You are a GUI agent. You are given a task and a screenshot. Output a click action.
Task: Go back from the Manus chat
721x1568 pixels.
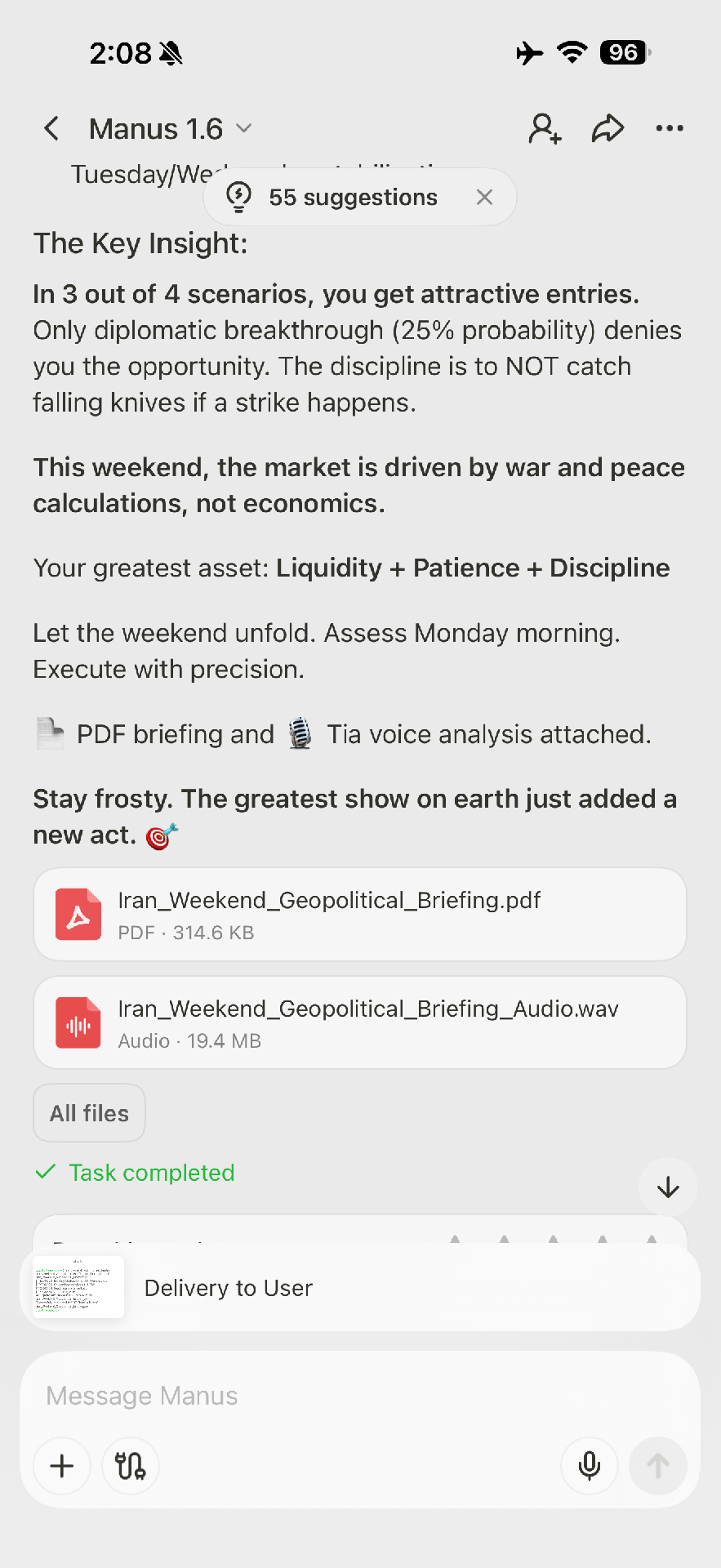(51, 128)
